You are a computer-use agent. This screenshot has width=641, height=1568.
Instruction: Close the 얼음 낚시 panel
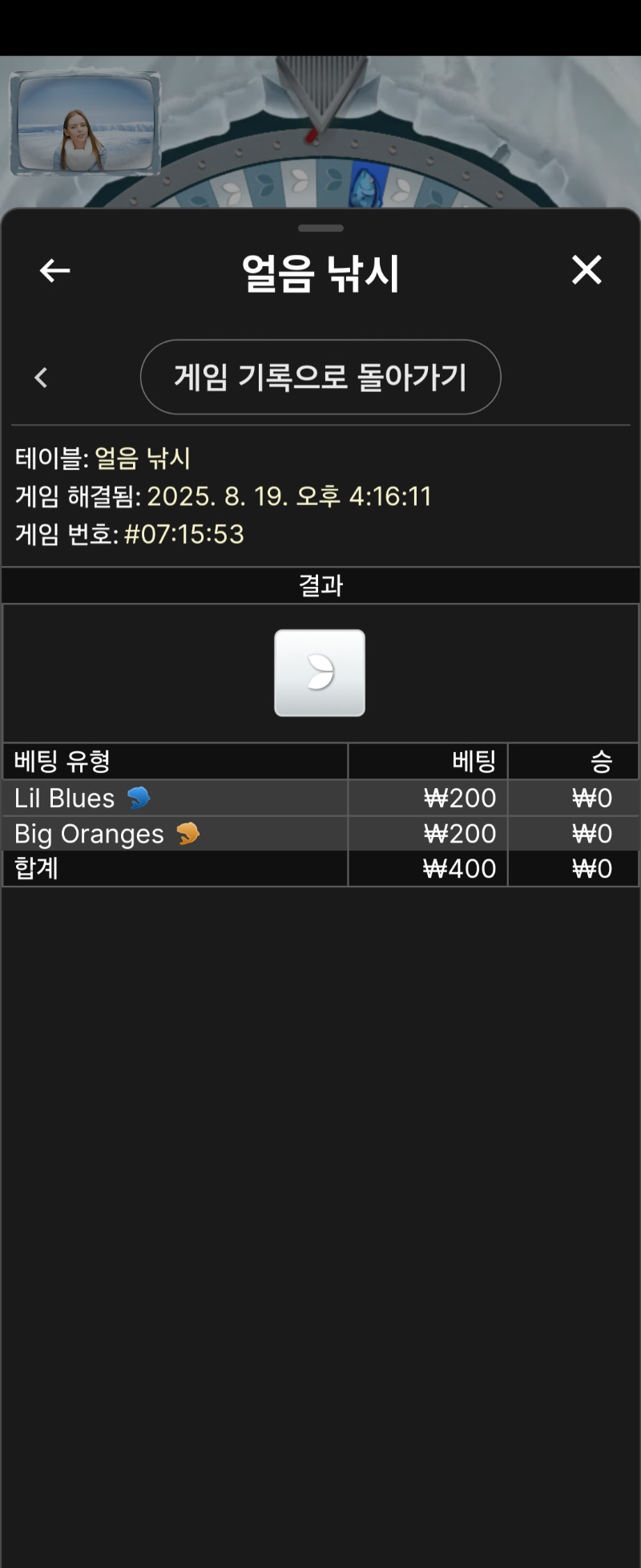(x=587, y=270)
